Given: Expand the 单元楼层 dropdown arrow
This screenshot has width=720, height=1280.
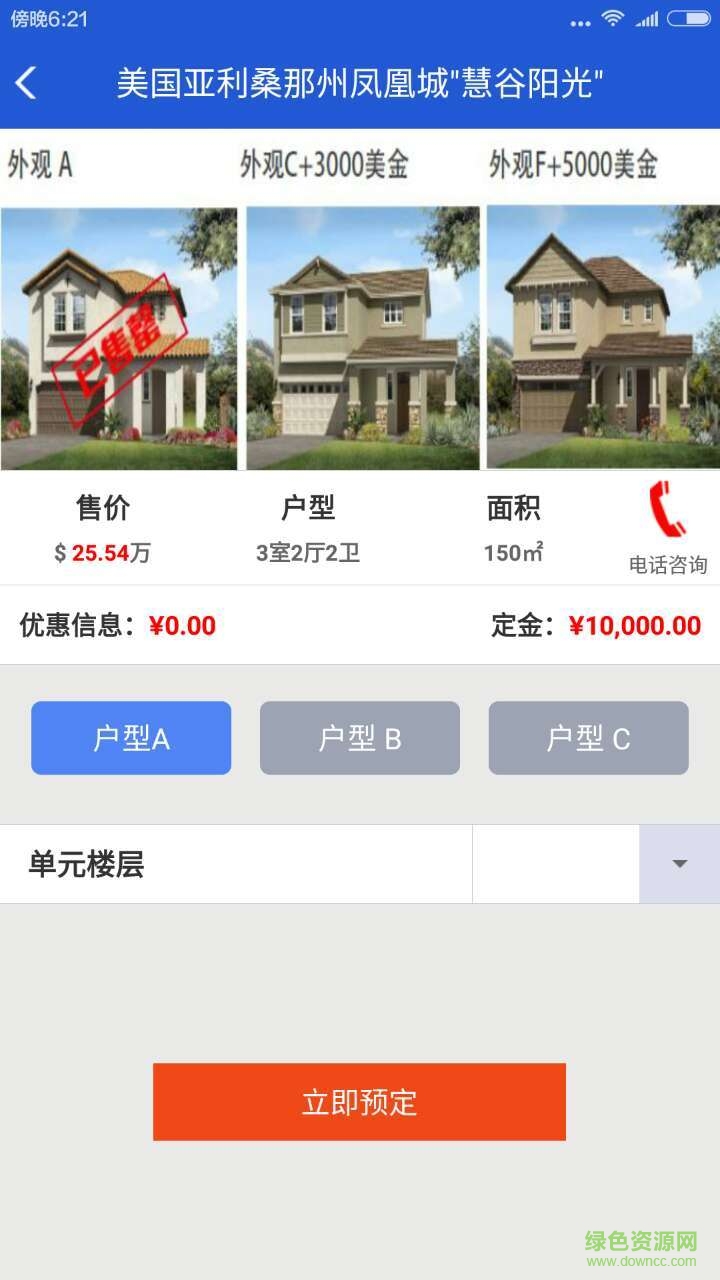Looking at the screenshot, I should click(x=679, y=863).
